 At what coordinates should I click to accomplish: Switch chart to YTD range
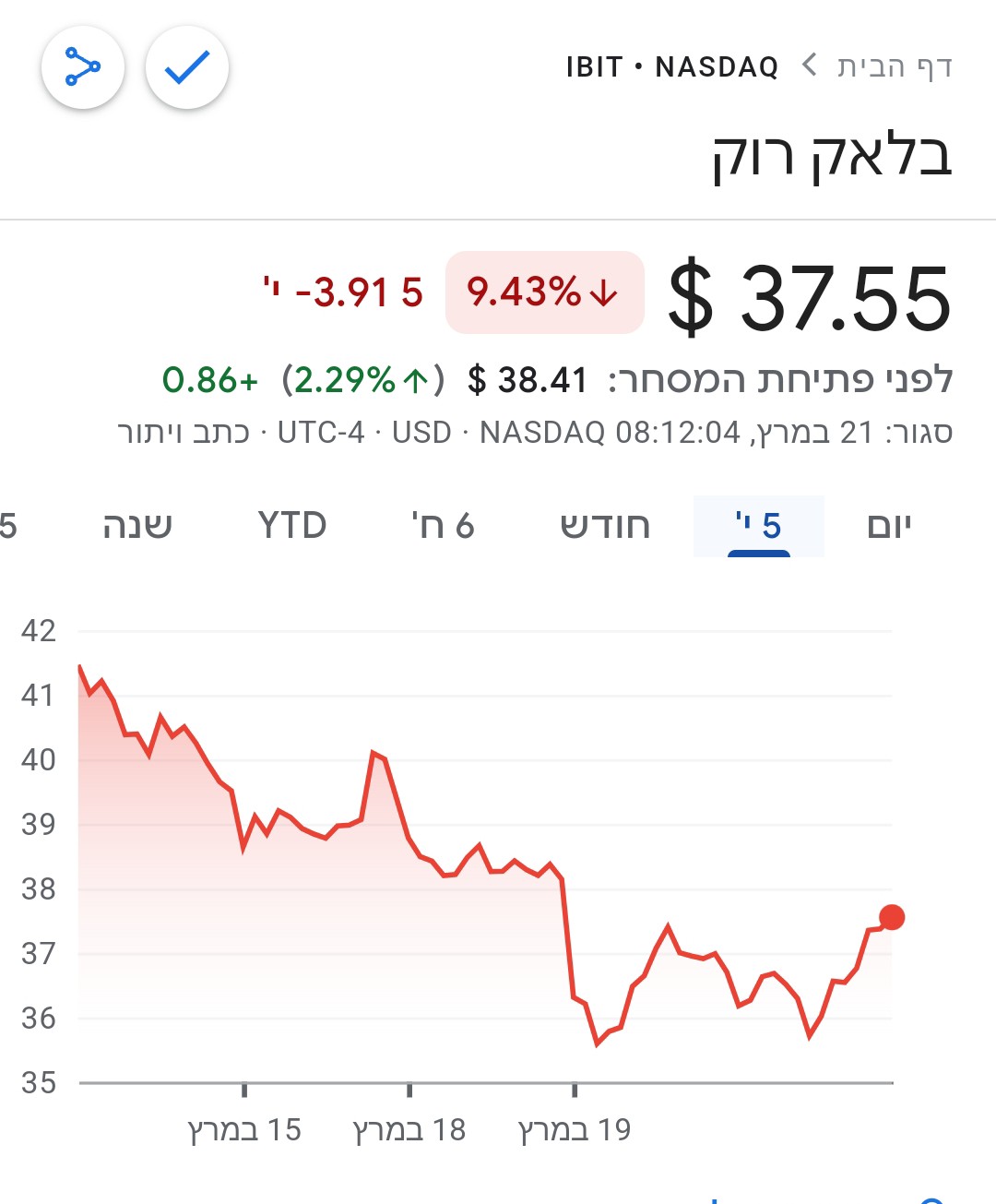click(291, 526)
